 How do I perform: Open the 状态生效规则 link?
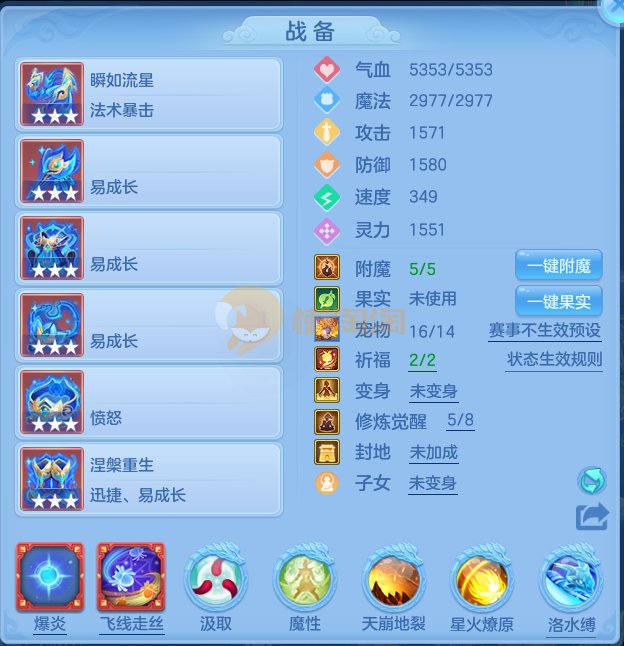click(554, 360)
